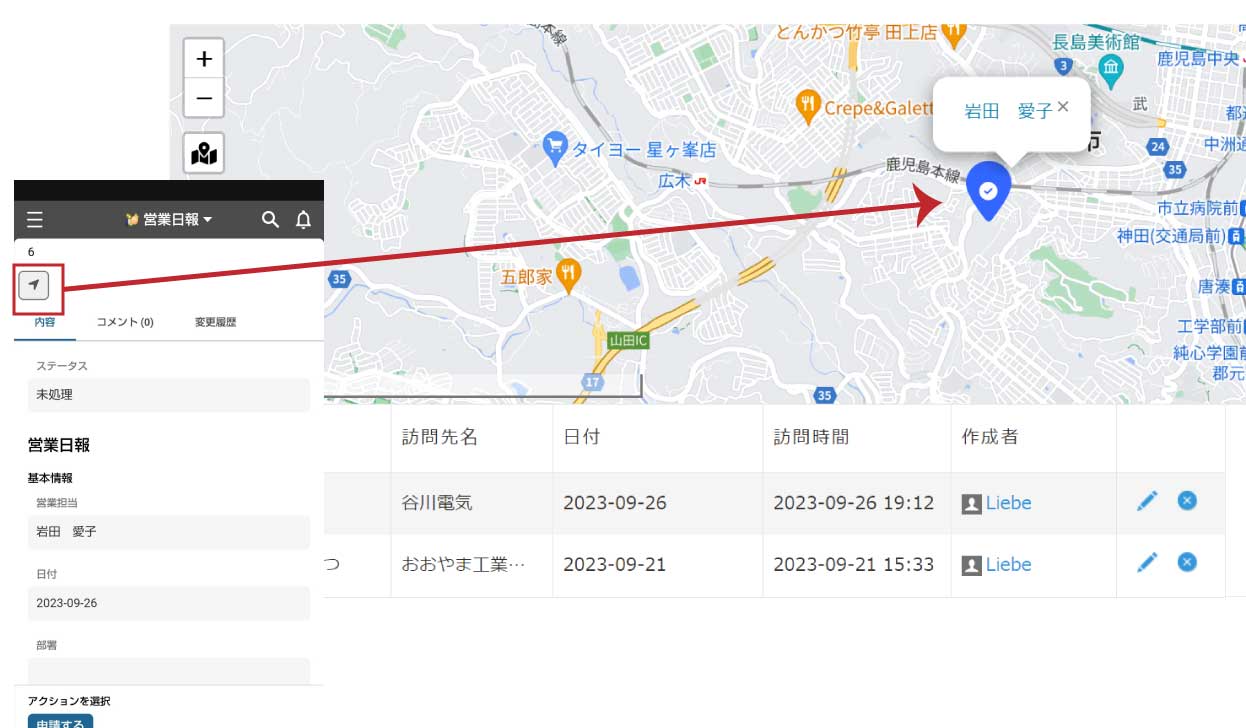Delete the おおやま工業 record
This screenshot has height=728, width=1246.
(1187, 563)
